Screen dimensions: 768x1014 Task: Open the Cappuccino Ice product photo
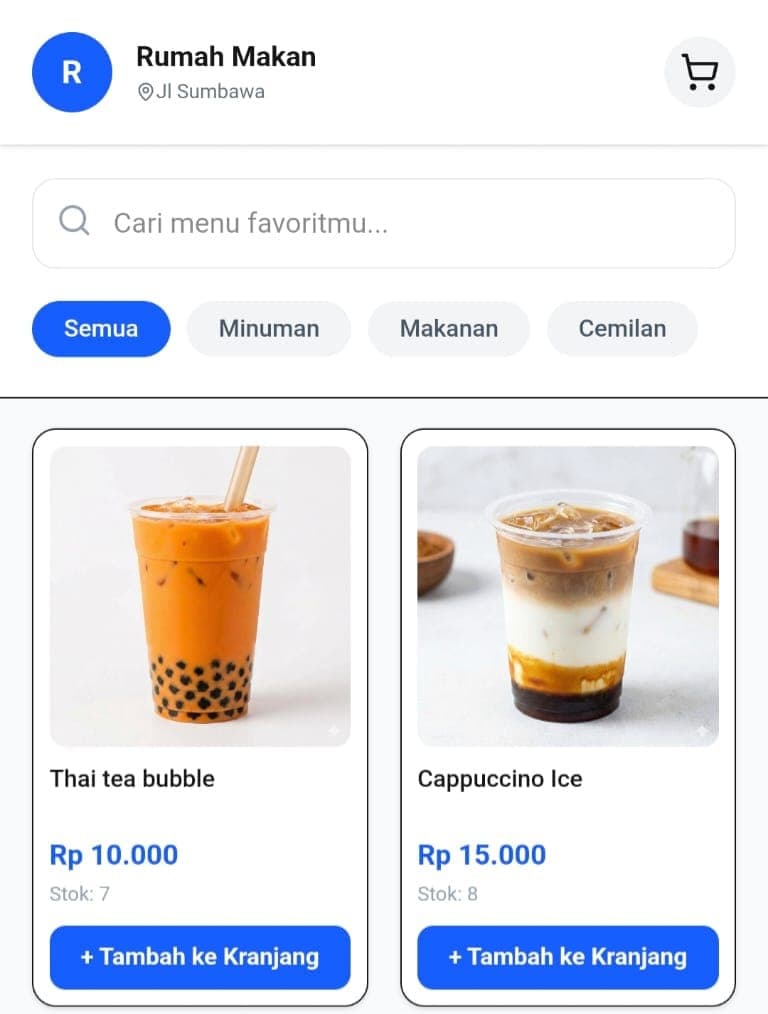point(567,595)
